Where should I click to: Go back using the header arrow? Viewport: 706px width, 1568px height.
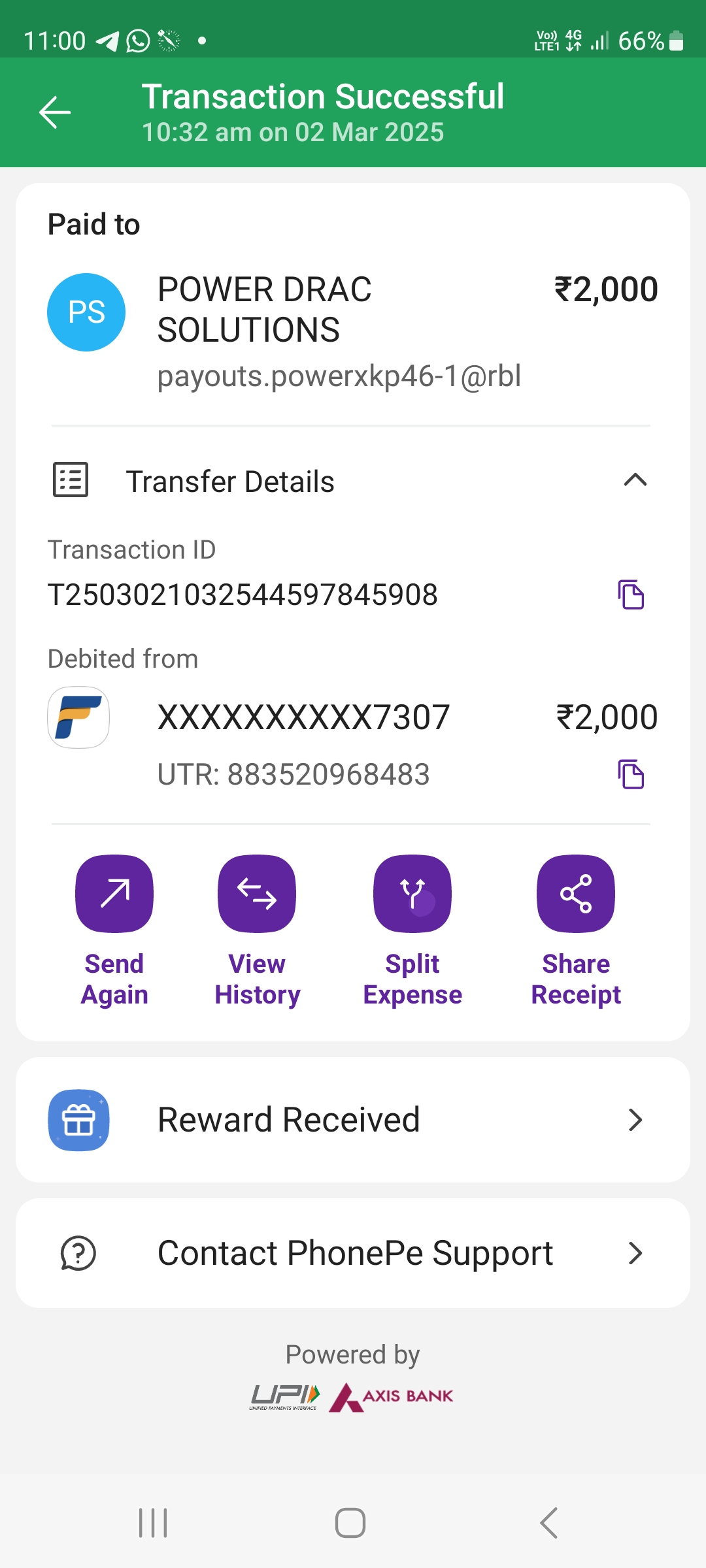click(55, 112)
